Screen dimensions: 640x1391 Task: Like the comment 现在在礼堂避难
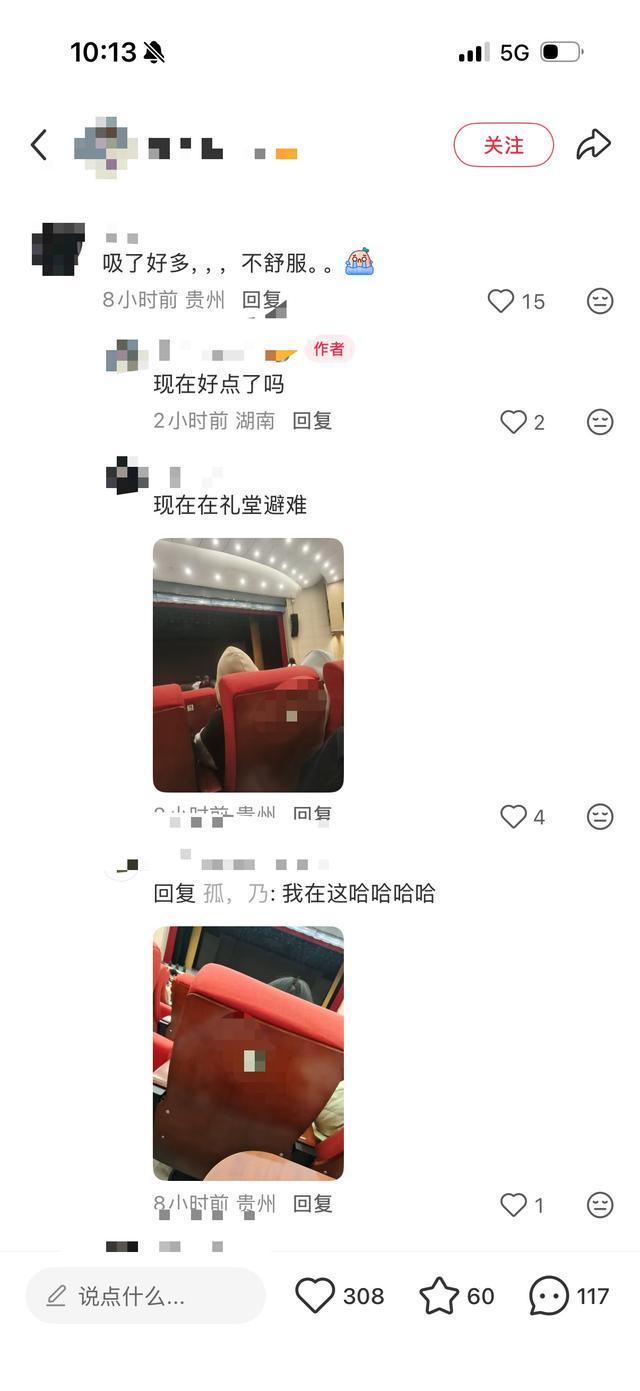coord(513,817)
